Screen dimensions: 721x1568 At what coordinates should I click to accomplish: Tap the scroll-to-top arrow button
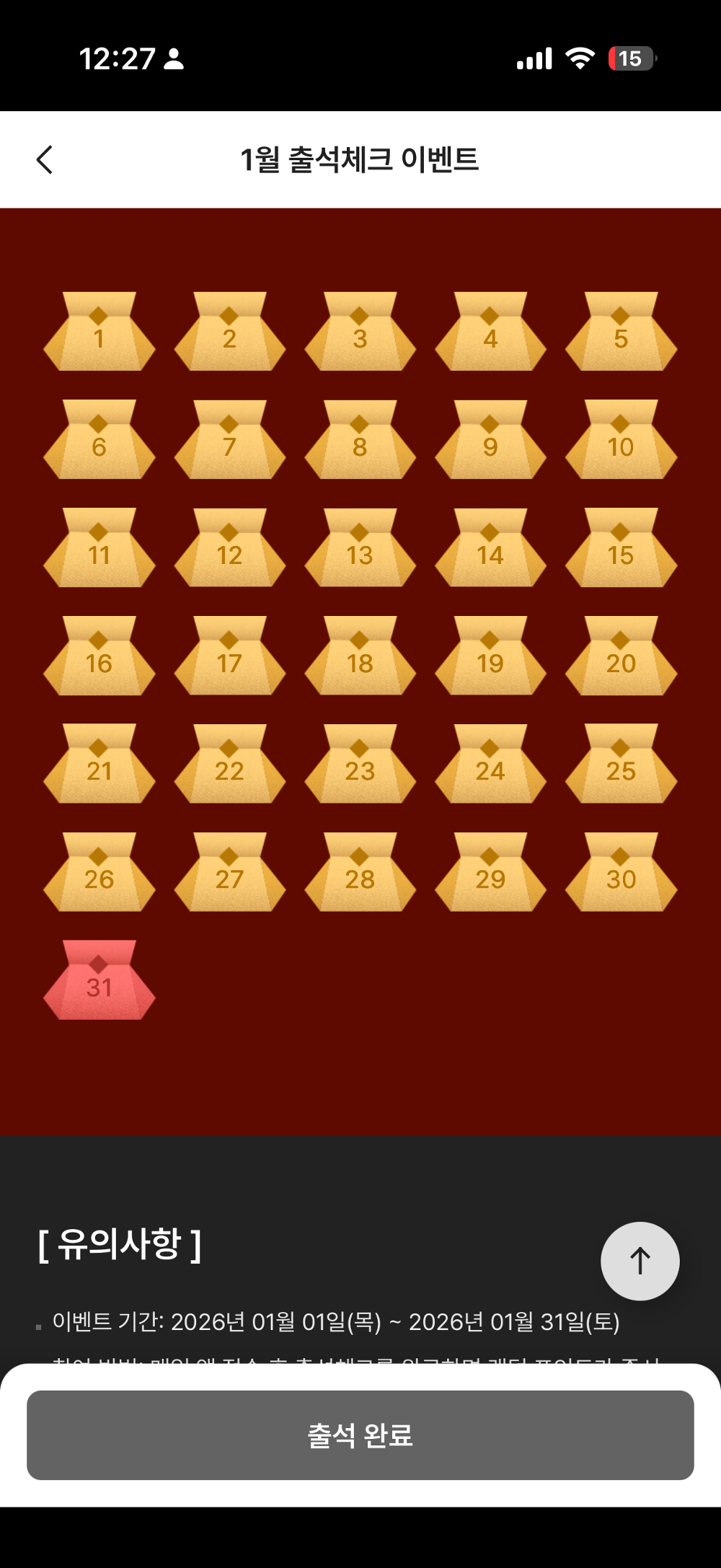640,1261
